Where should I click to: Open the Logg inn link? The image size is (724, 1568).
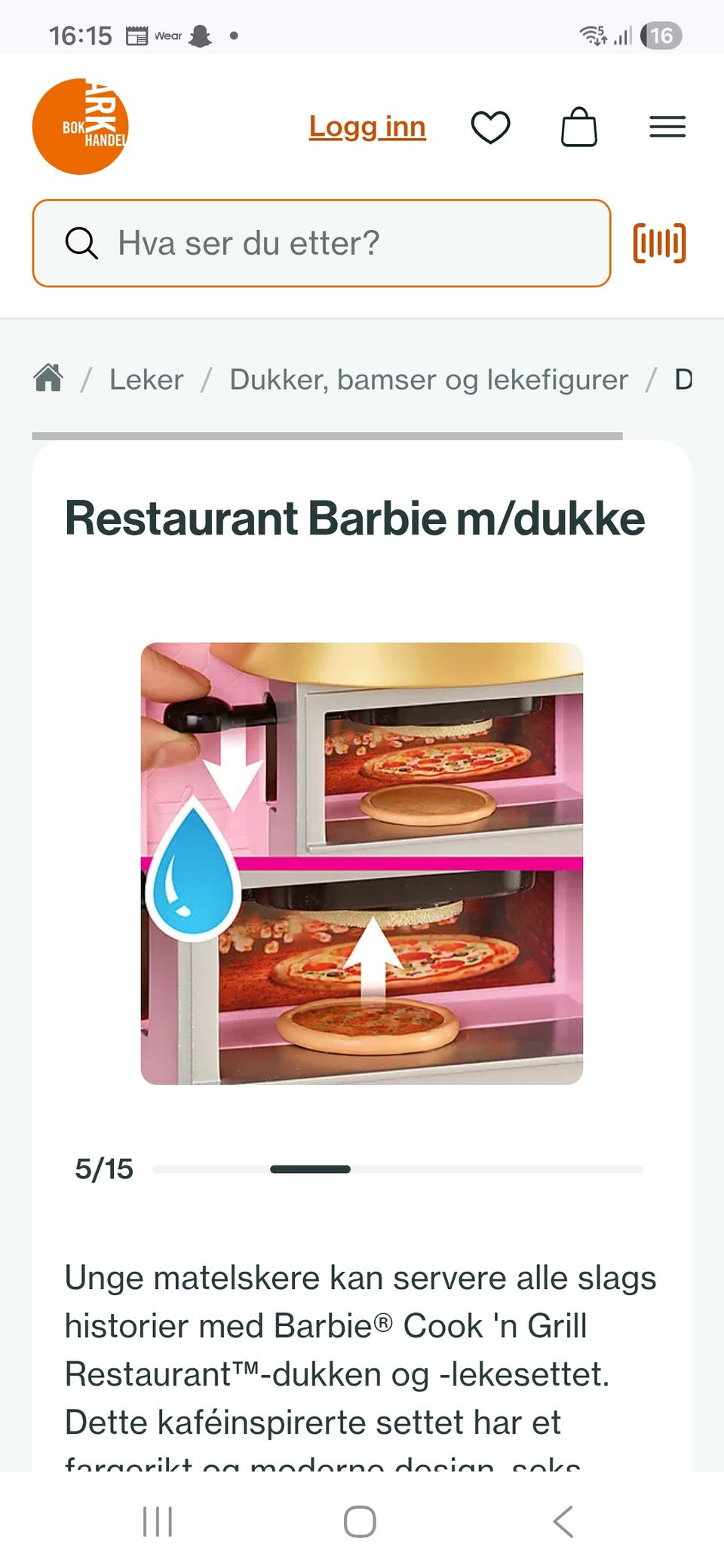tap(367, 127)
